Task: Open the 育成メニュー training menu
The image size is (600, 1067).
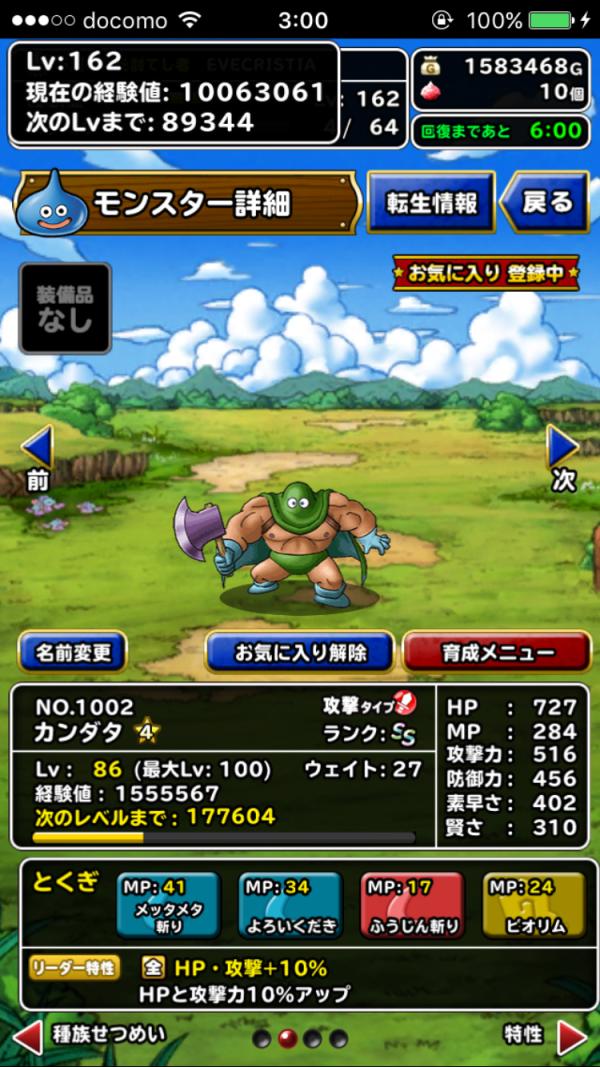Action: pos(497,653)
